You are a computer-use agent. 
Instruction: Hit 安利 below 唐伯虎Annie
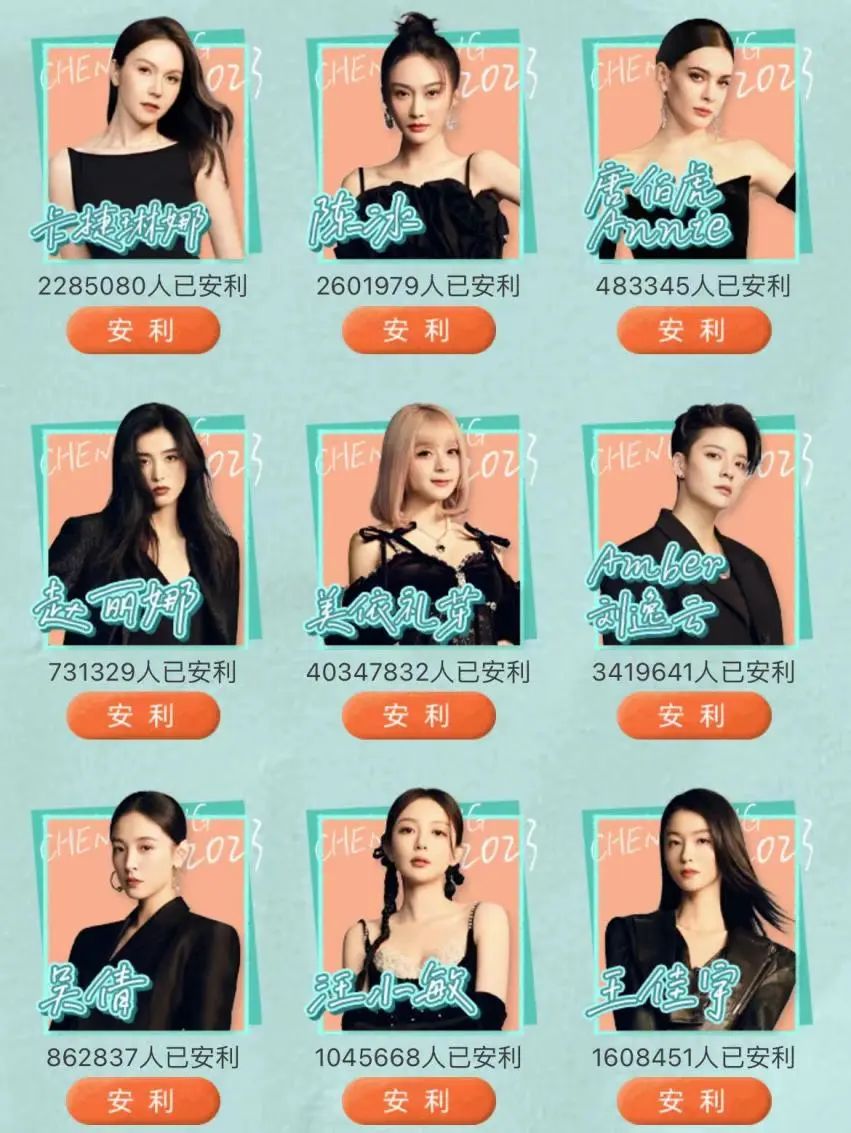click(693, 331)
